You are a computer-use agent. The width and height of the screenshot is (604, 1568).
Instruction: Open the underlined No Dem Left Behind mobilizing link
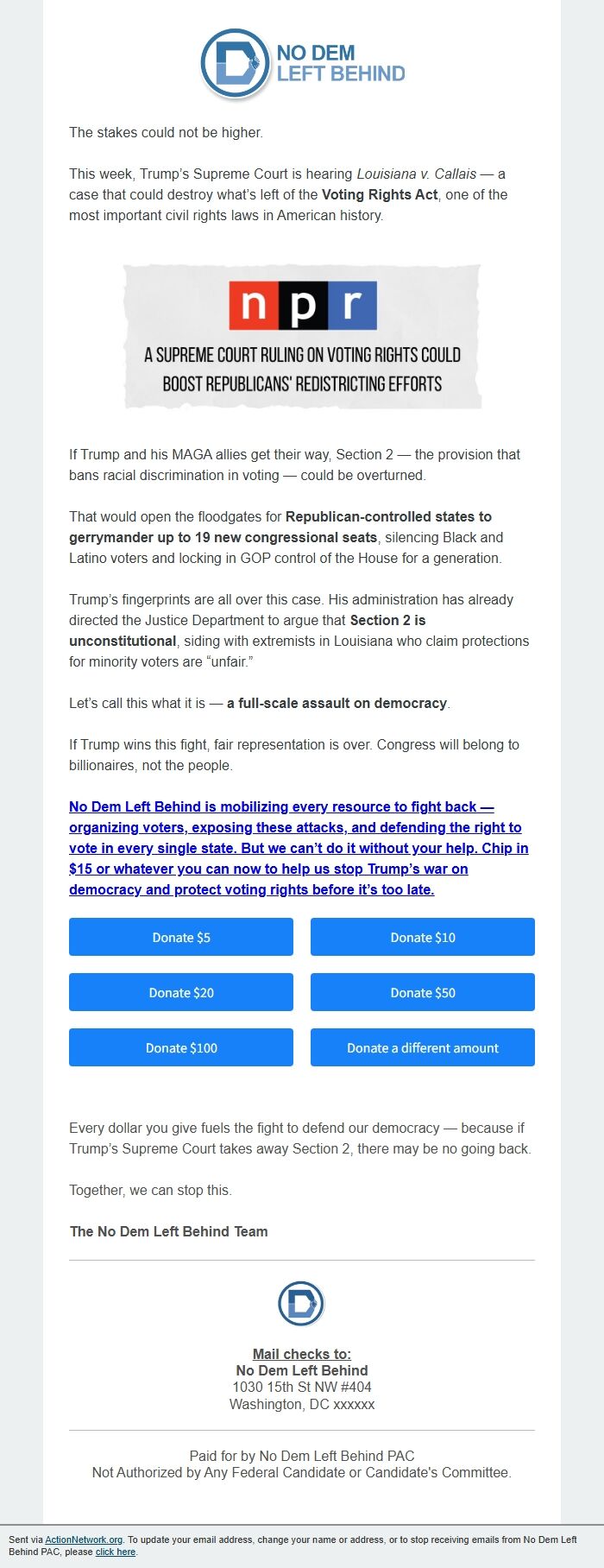click(299, 848)
